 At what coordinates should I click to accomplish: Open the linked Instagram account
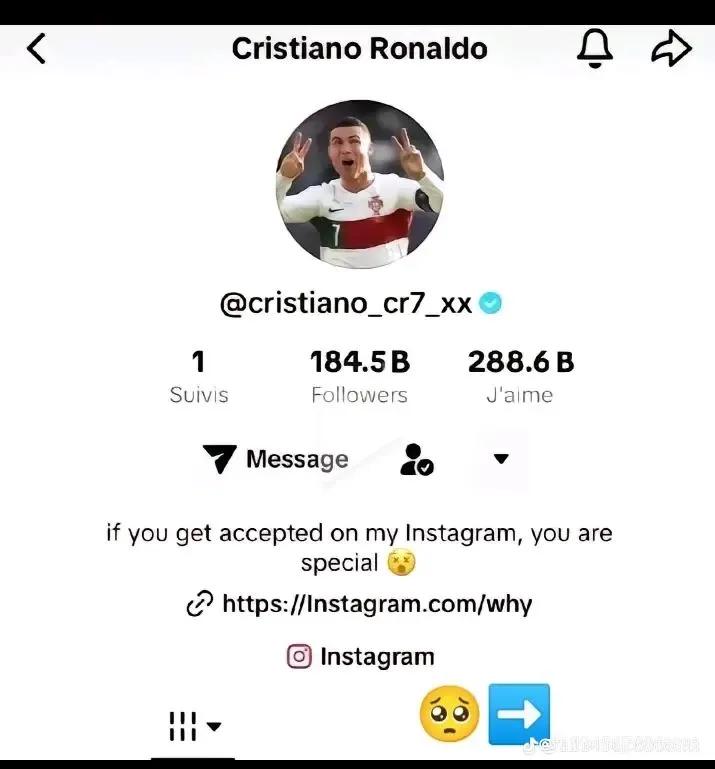click(360, 657)
